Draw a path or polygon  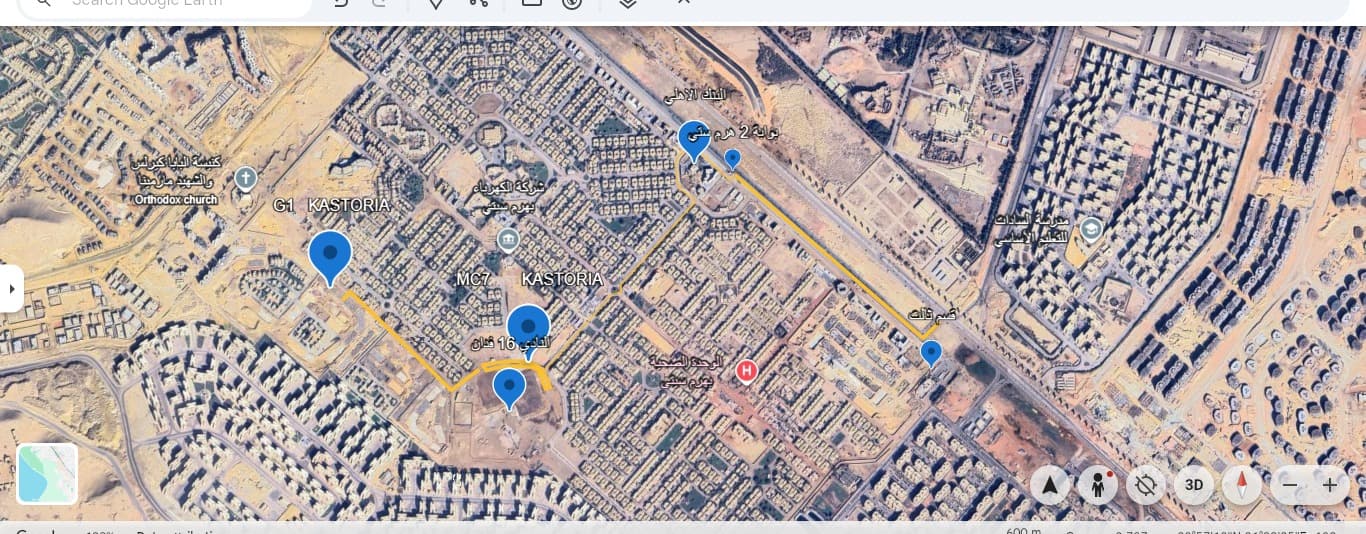(478, 3)
